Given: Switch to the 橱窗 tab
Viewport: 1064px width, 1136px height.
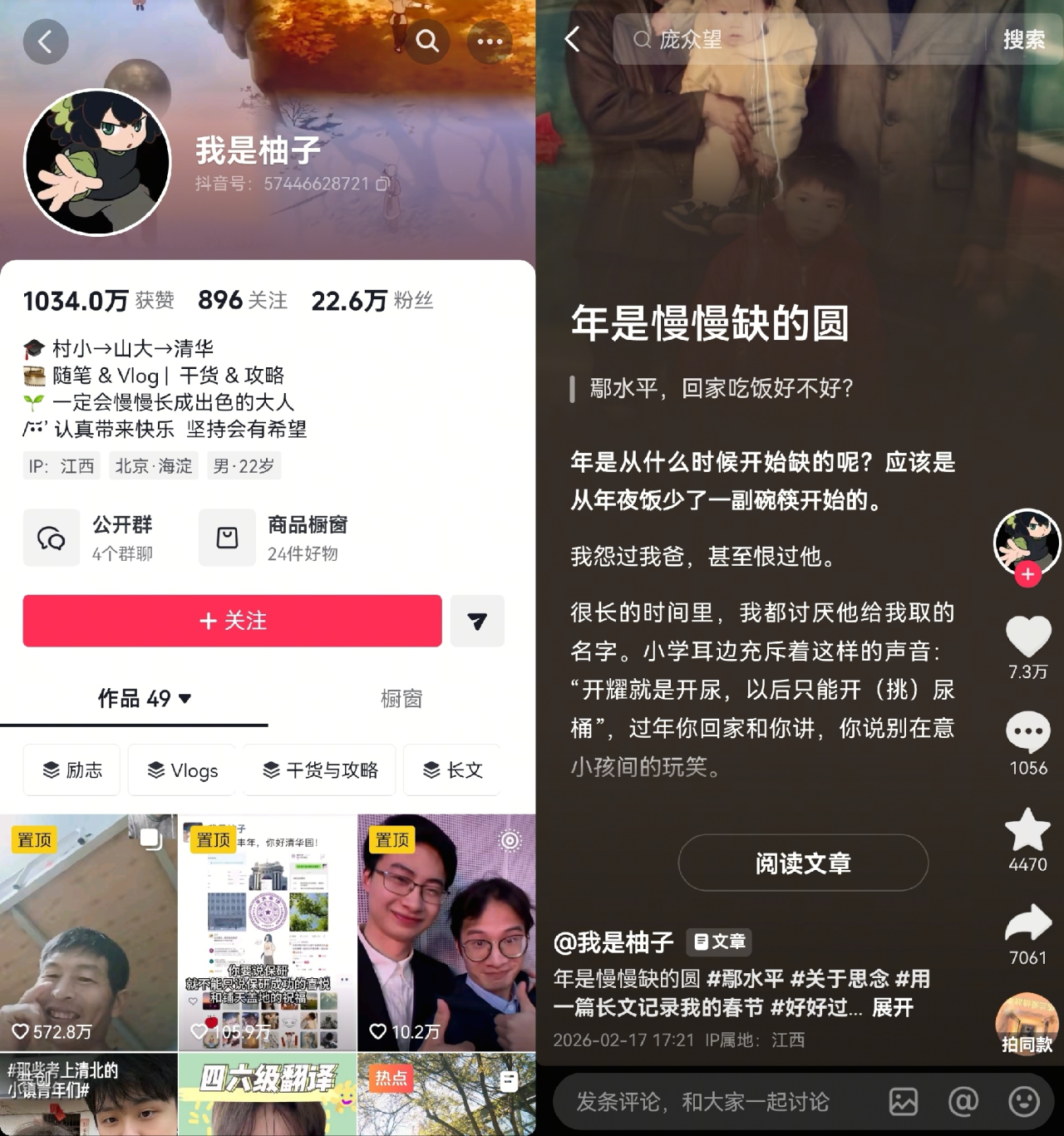Looking at the screenshot, I should [401, 699].
